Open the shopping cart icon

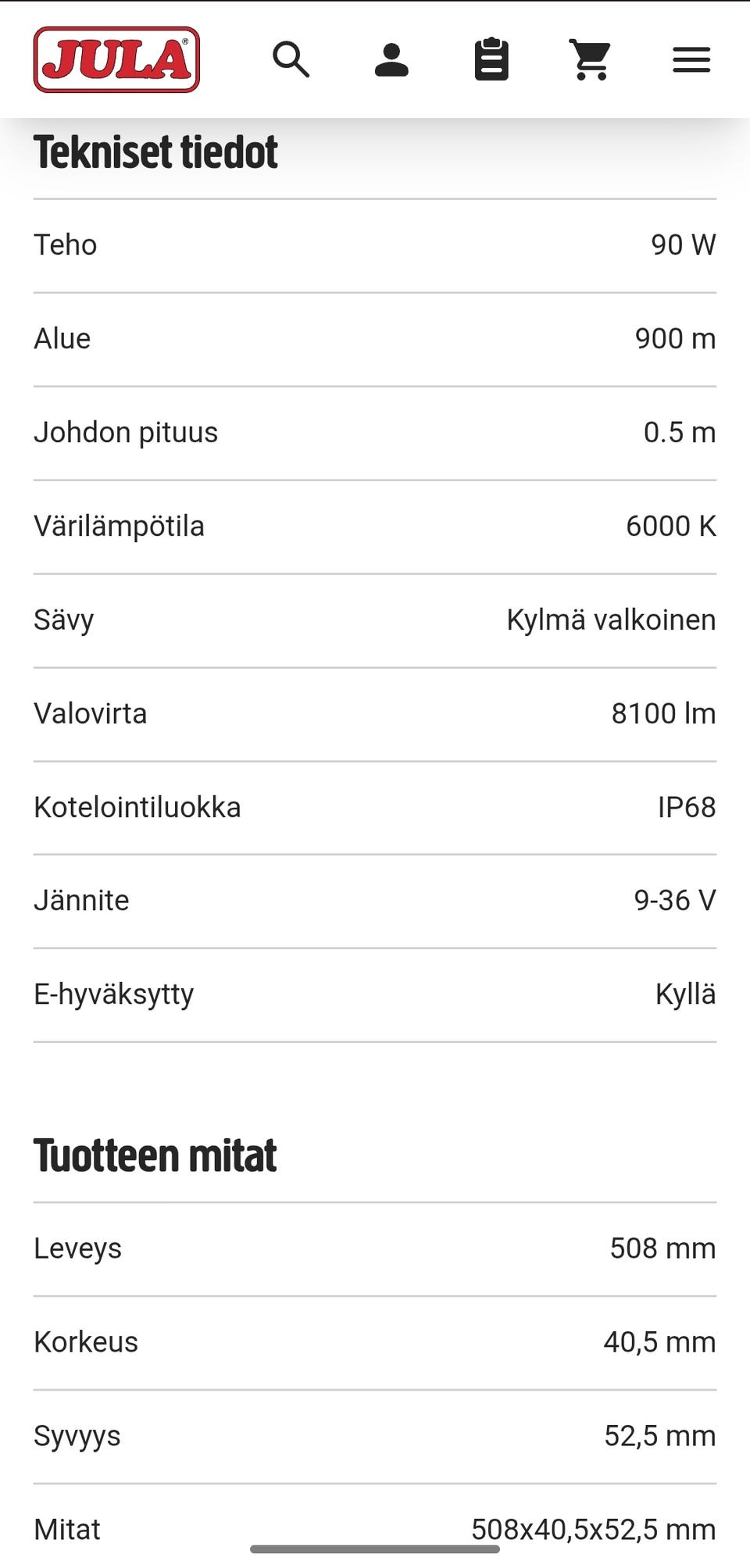click(x=591, y=60)
